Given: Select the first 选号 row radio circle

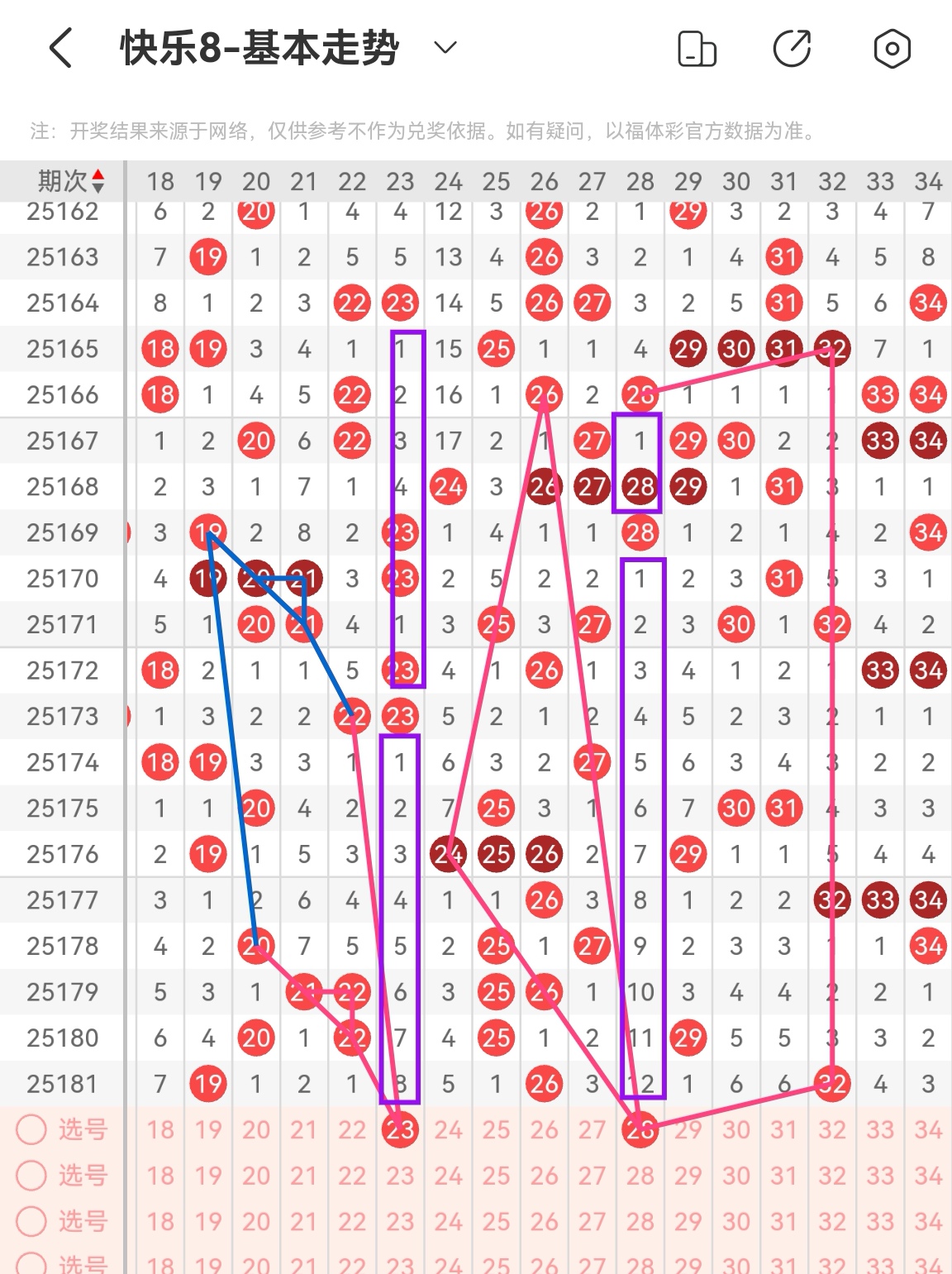Looking at the screenshot, I should point(31,1129).
